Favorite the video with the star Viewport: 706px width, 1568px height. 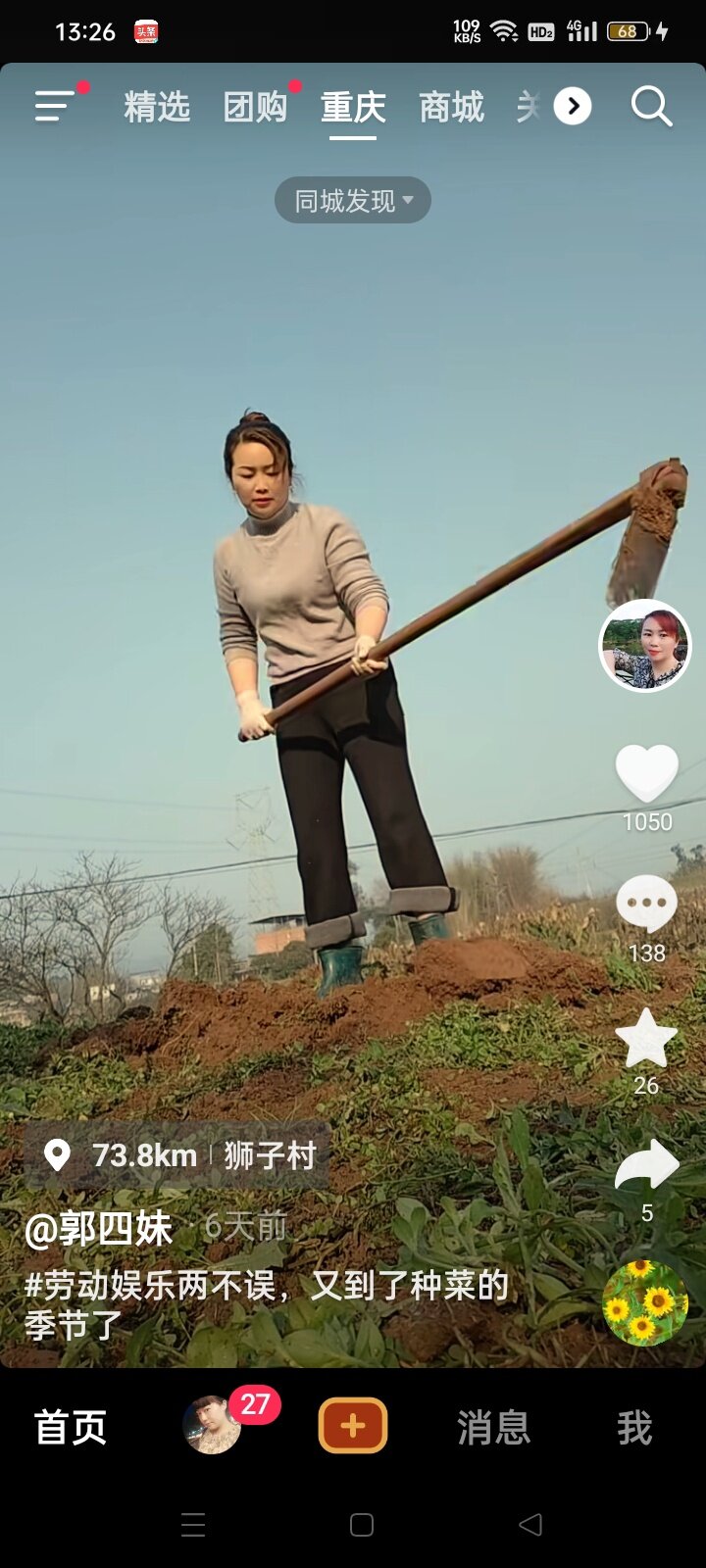point(646,1039)
